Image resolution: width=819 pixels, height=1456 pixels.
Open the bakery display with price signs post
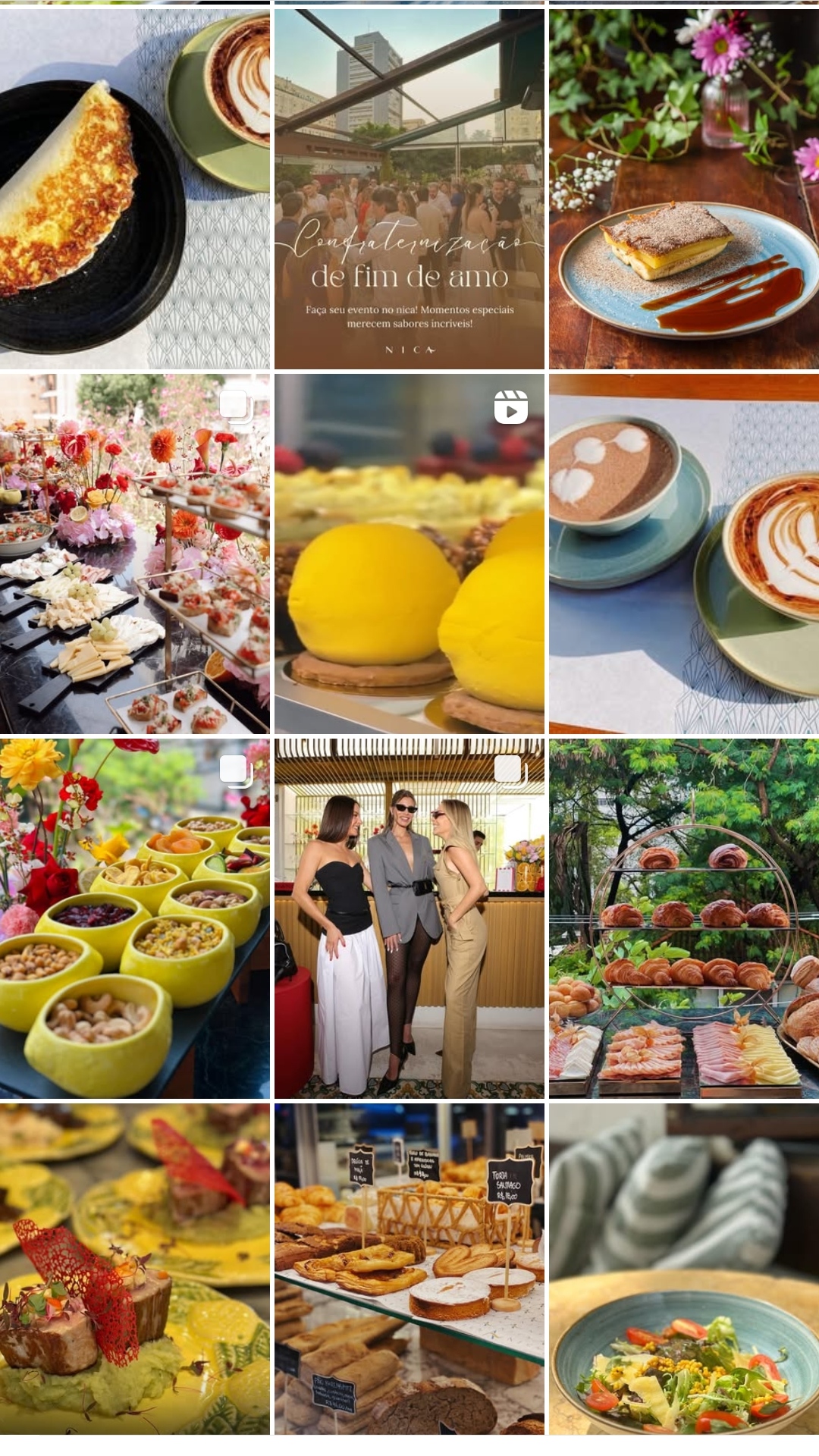(x=409, y=1268)
